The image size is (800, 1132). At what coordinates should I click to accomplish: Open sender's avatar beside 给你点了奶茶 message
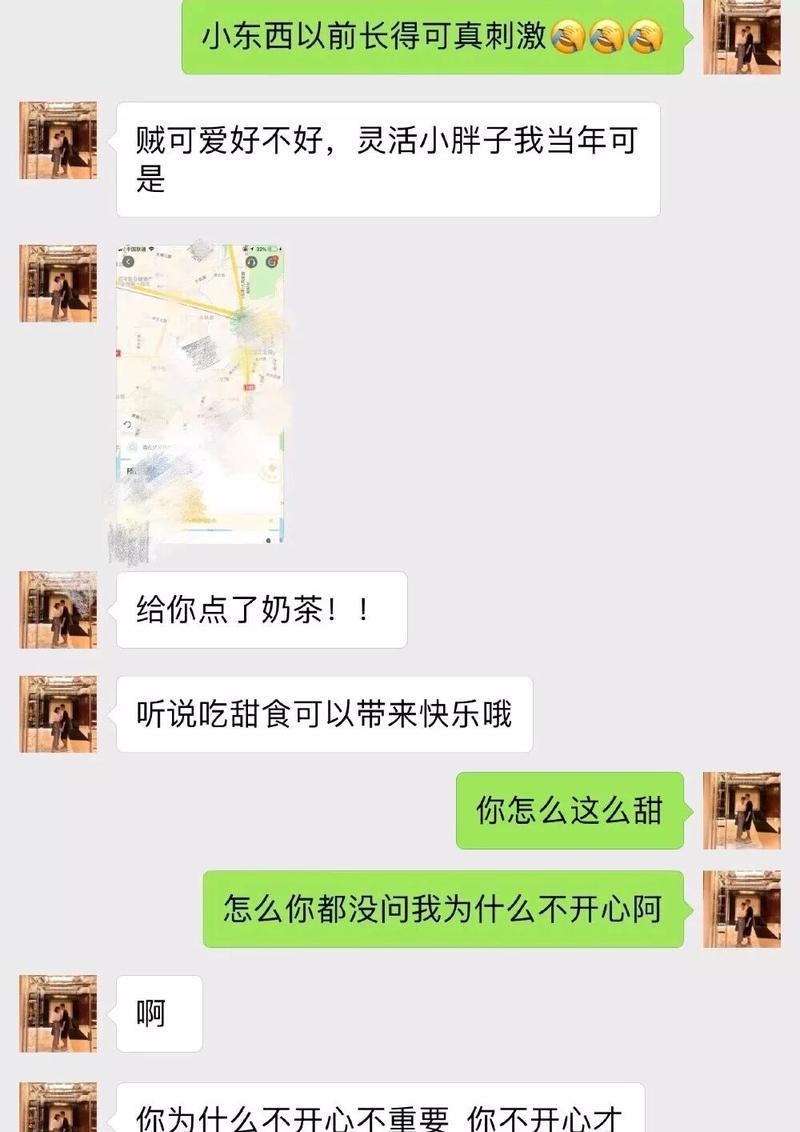(x=58, y=610)
